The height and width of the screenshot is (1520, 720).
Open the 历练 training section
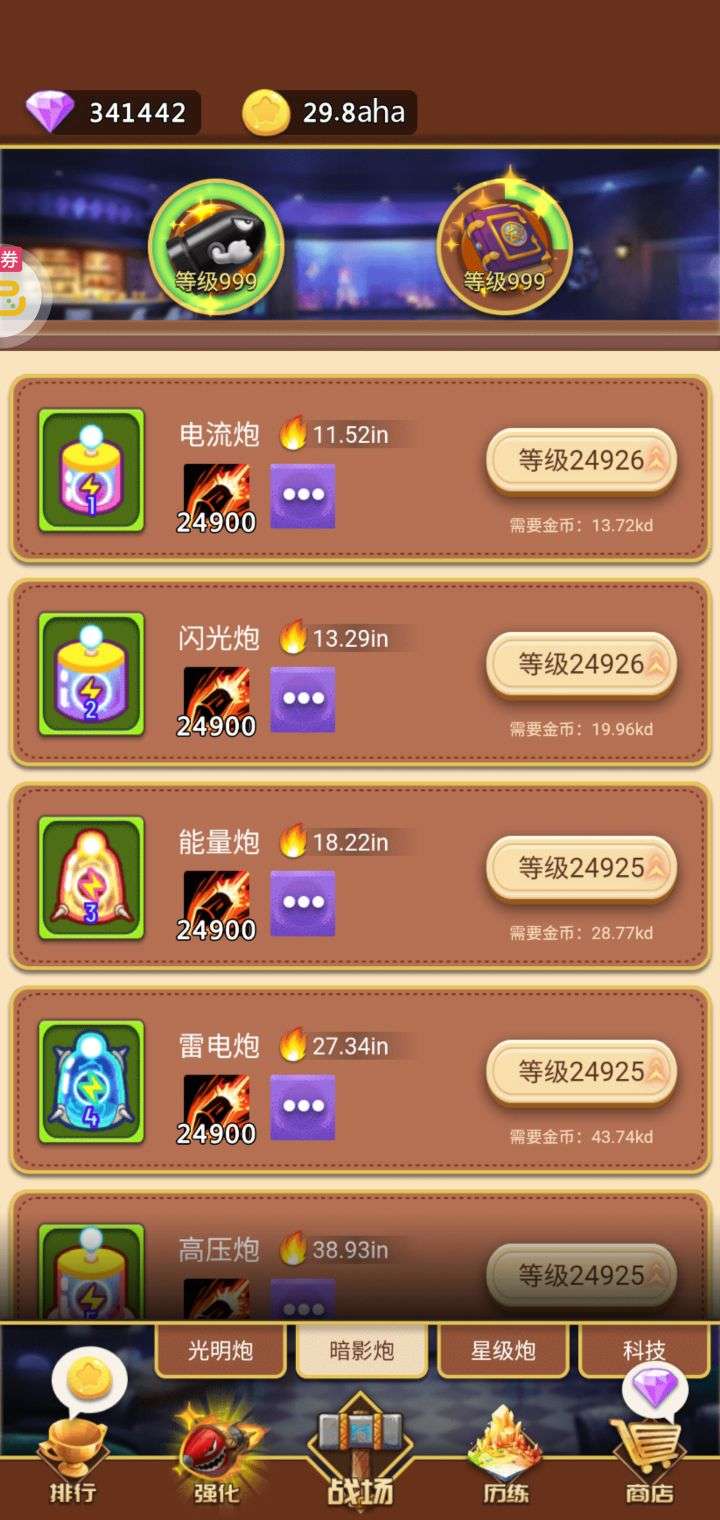505,1462
